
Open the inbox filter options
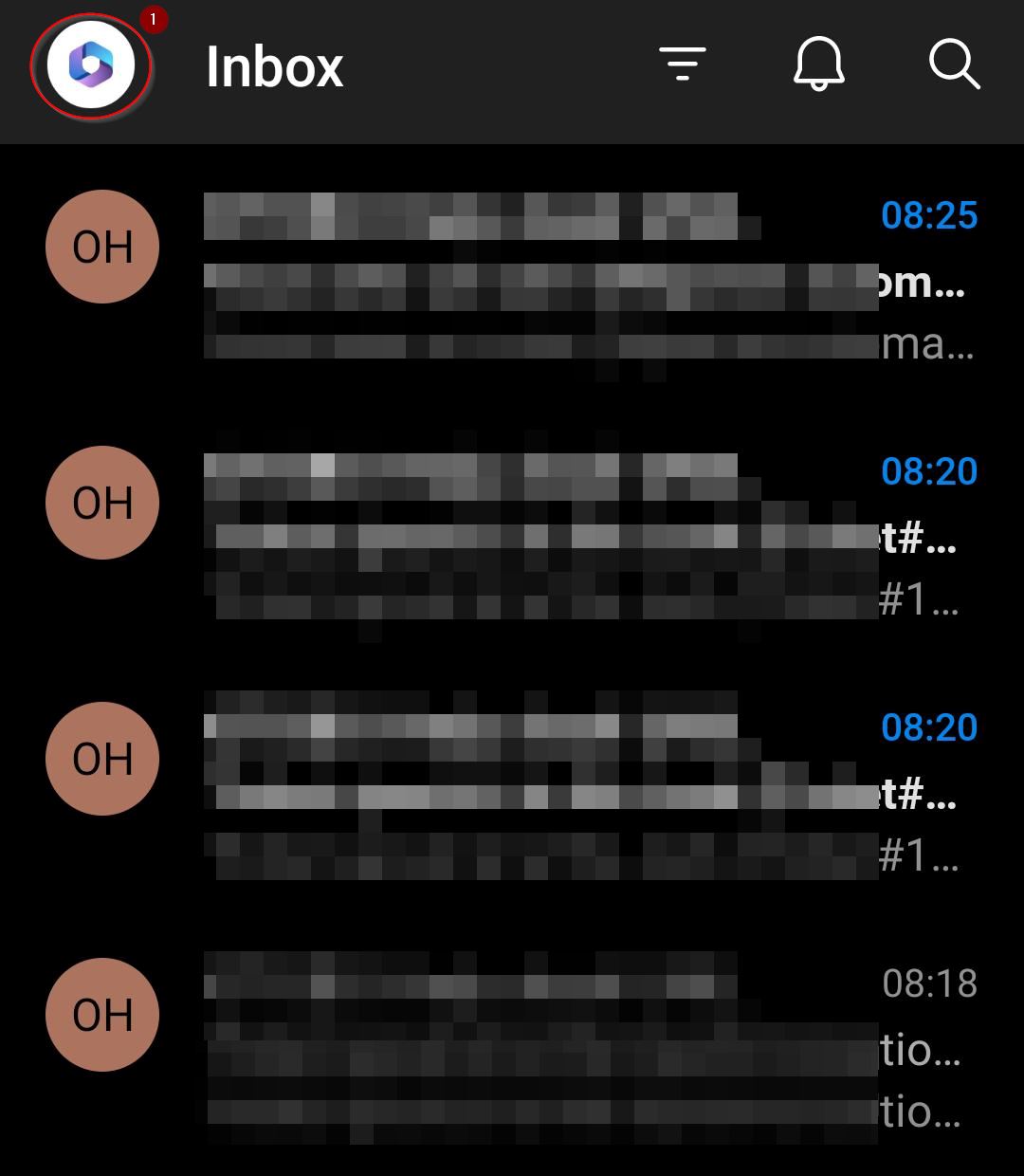[x=683, y=64]
